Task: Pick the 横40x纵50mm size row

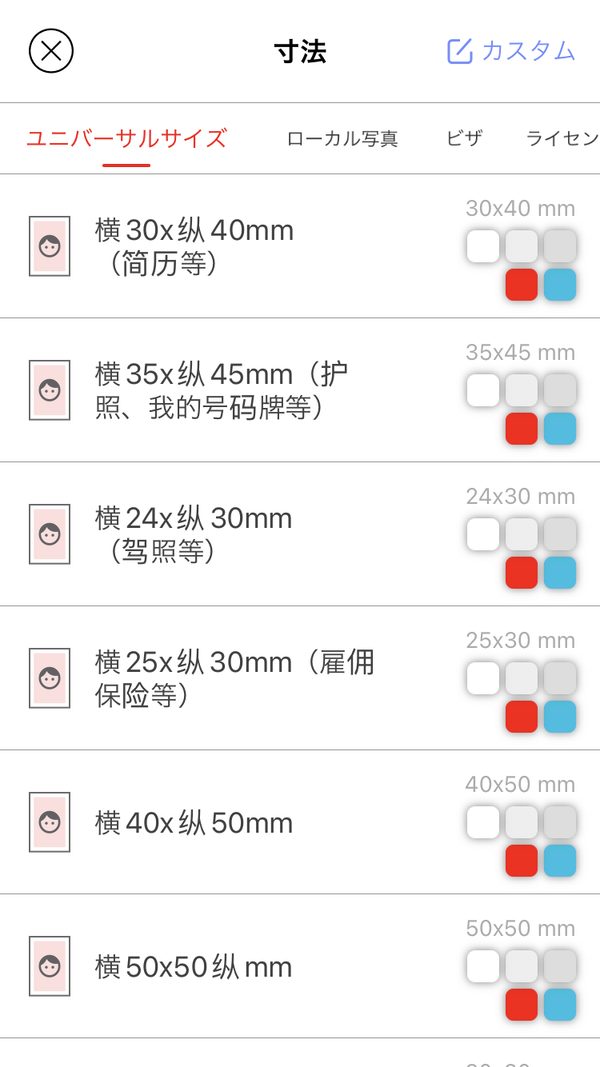Action: (x=300, y=822)
